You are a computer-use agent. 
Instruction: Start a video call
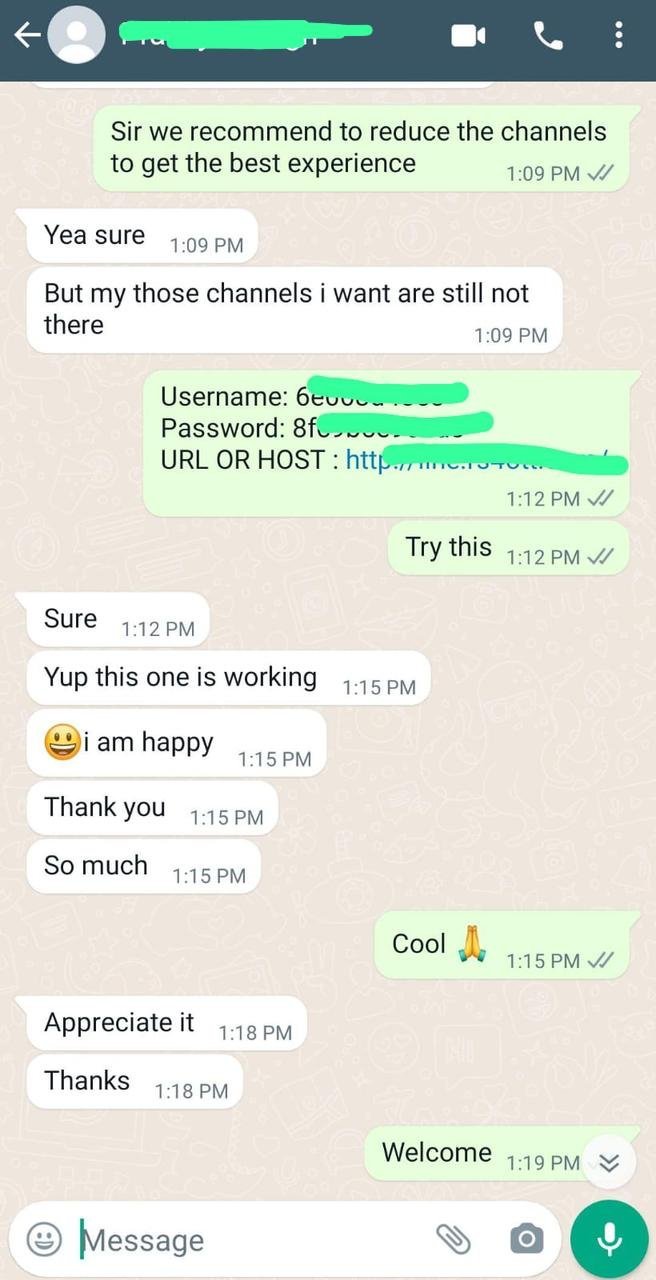point(468,37)
